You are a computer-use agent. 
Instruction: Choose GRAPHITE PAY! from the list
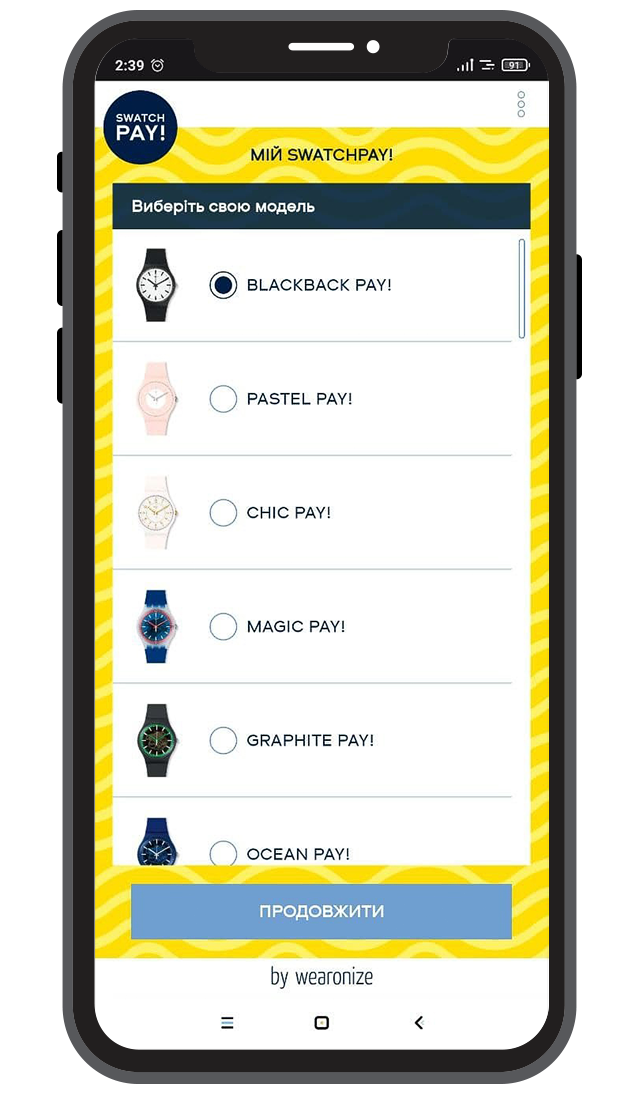click(x=223, y=741)
